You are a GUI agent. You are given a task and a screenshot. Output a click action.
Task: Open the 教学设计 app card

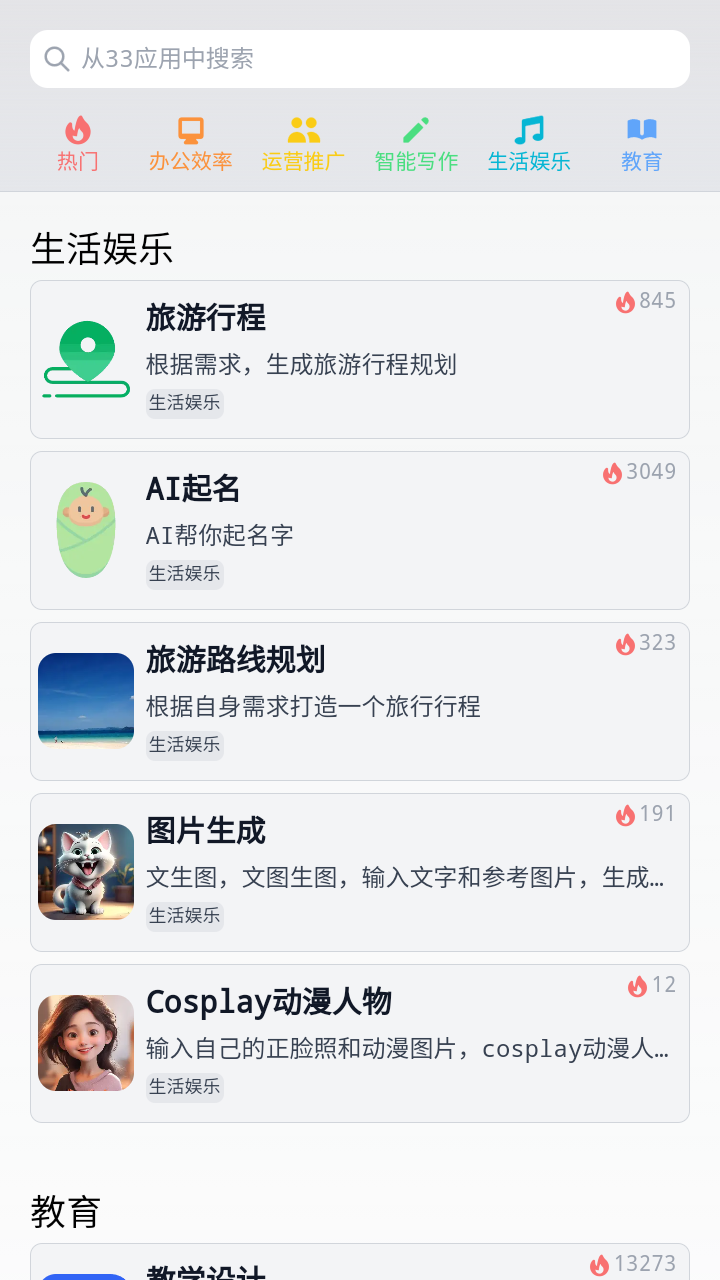(x=360, y=1264)
